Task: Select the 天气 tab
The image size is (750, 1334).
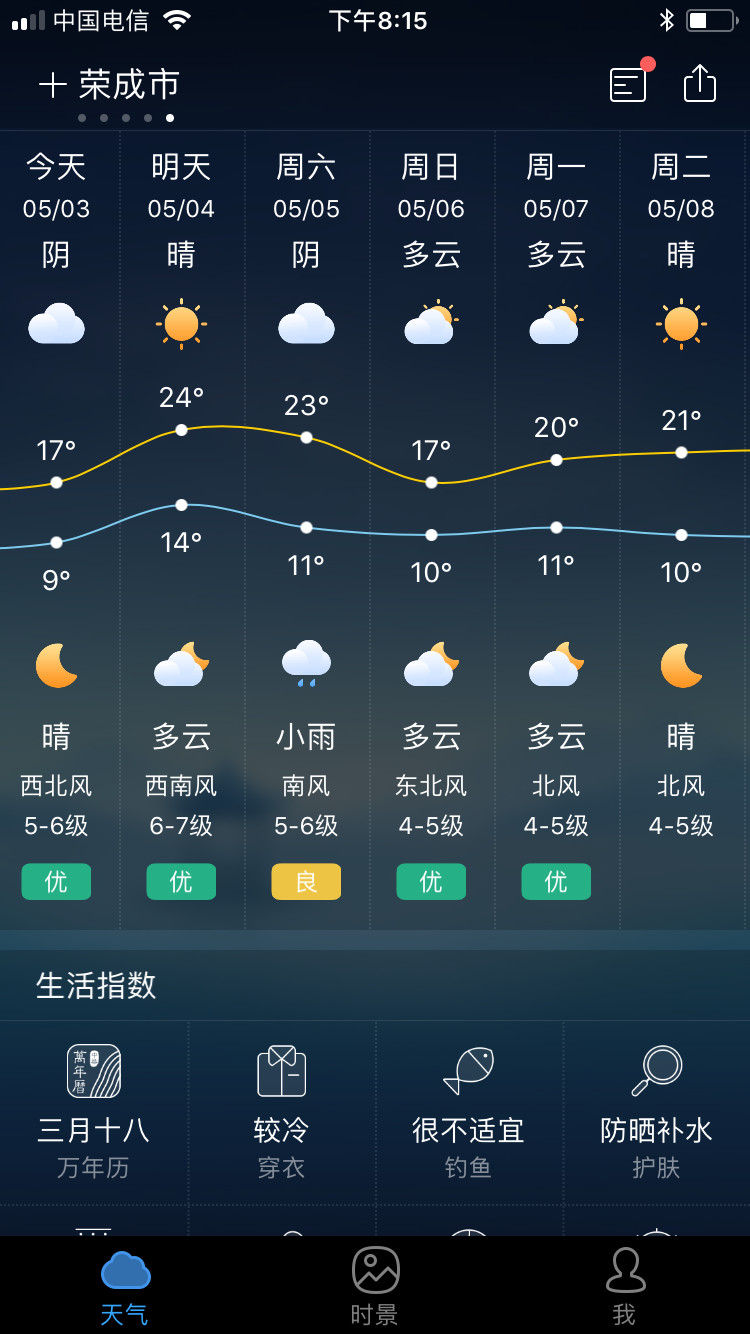Action: 125,1286
